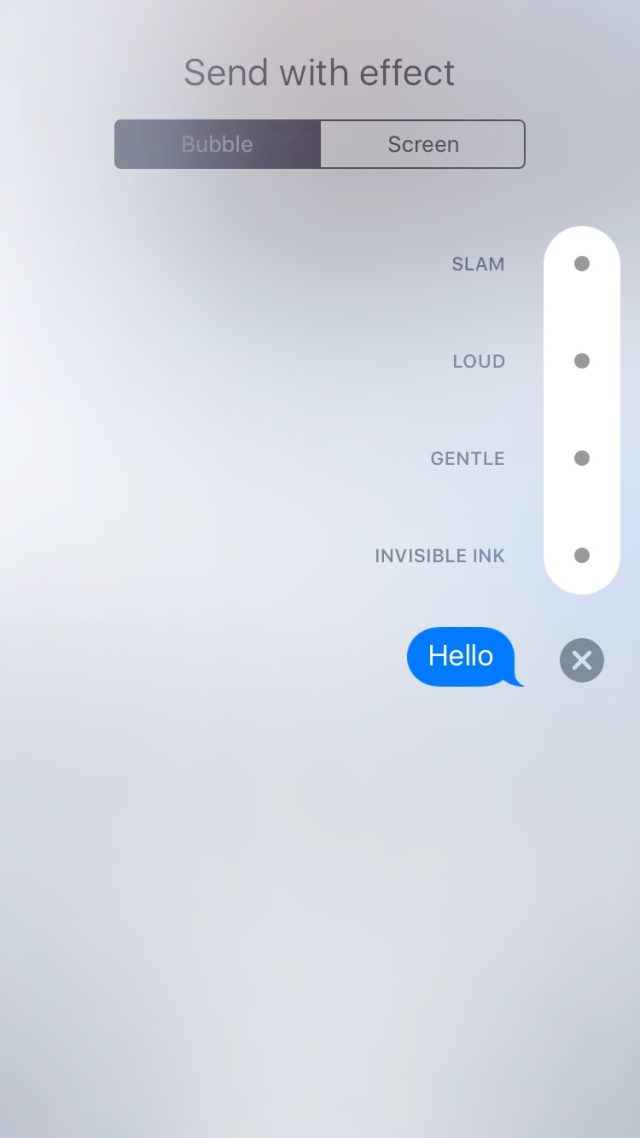Switch to the Screen effects tab
Screen dimensions: 640x1138
pos(422,144)
